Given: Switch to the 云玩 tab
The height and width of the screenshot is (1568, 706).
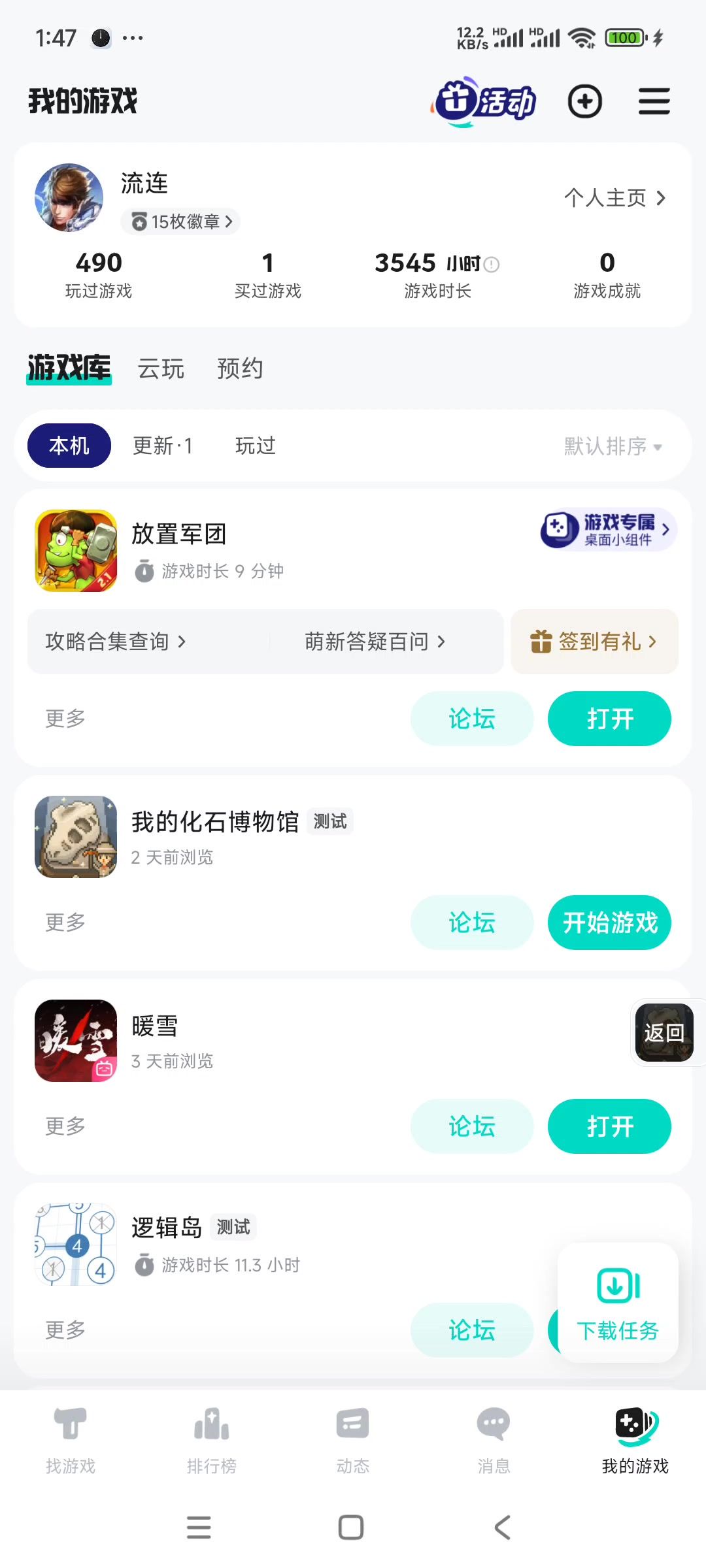Looking at the screenshot, I should (x=161, y=369).
